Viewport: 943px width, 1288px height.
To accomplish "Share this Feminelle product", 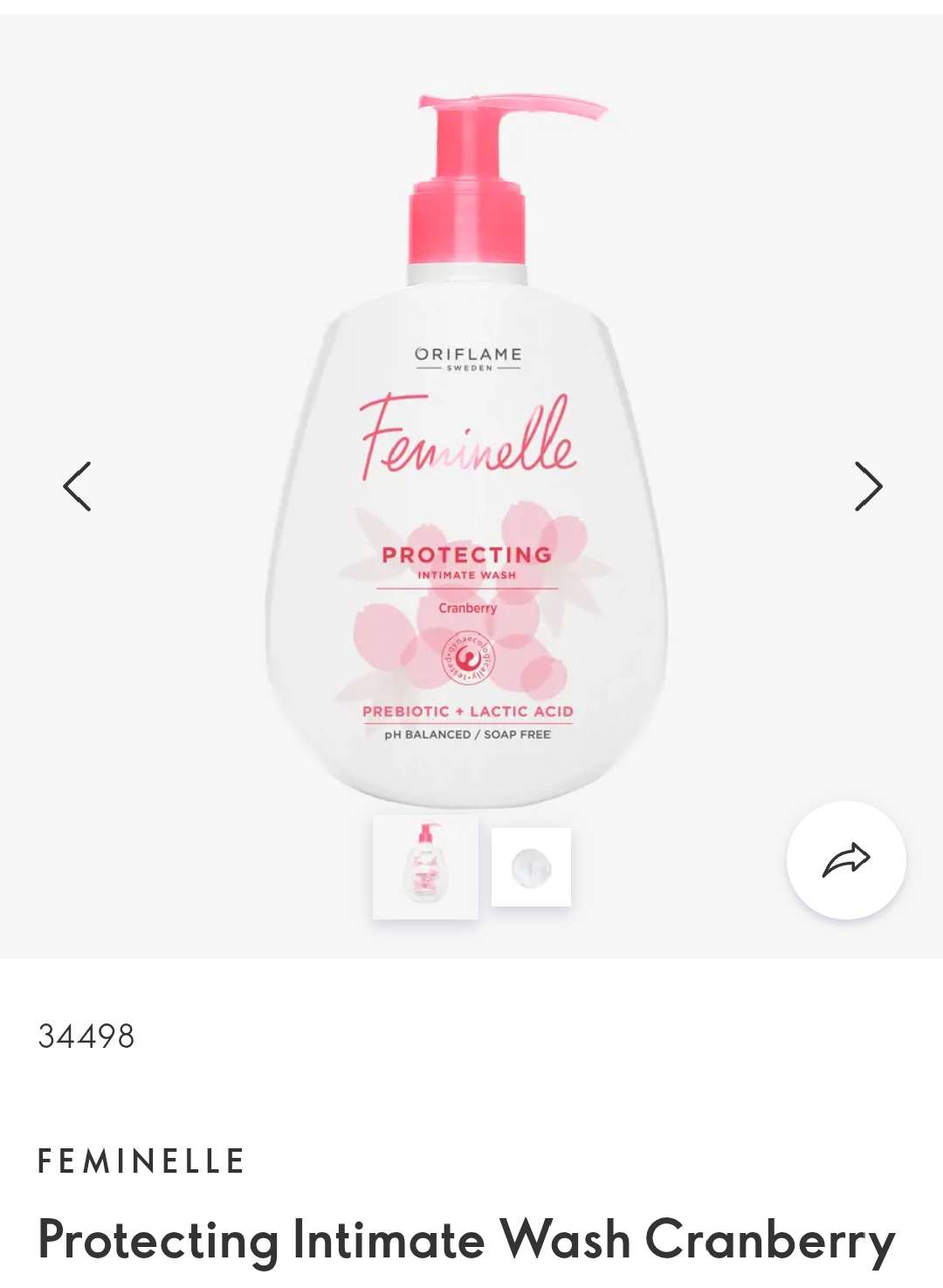I will 846,860.
